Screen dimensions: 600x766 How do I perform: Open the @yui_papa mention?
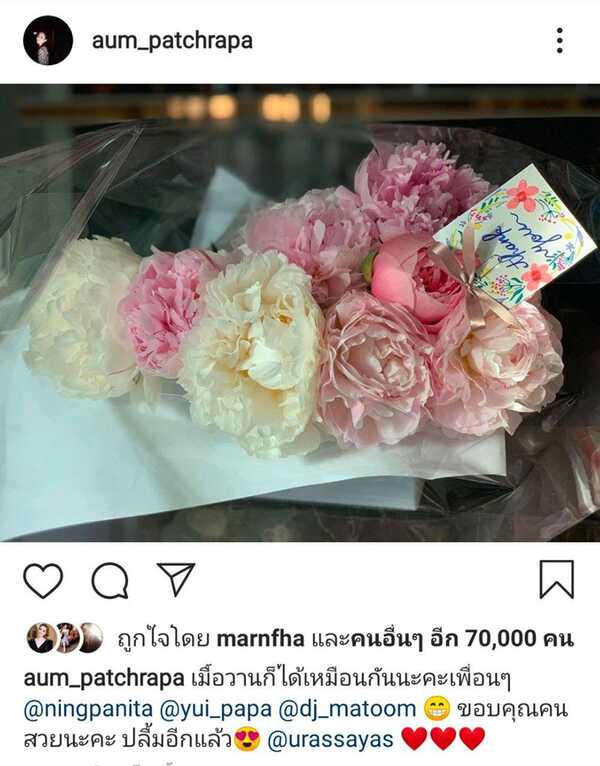[x=201, y=710]
